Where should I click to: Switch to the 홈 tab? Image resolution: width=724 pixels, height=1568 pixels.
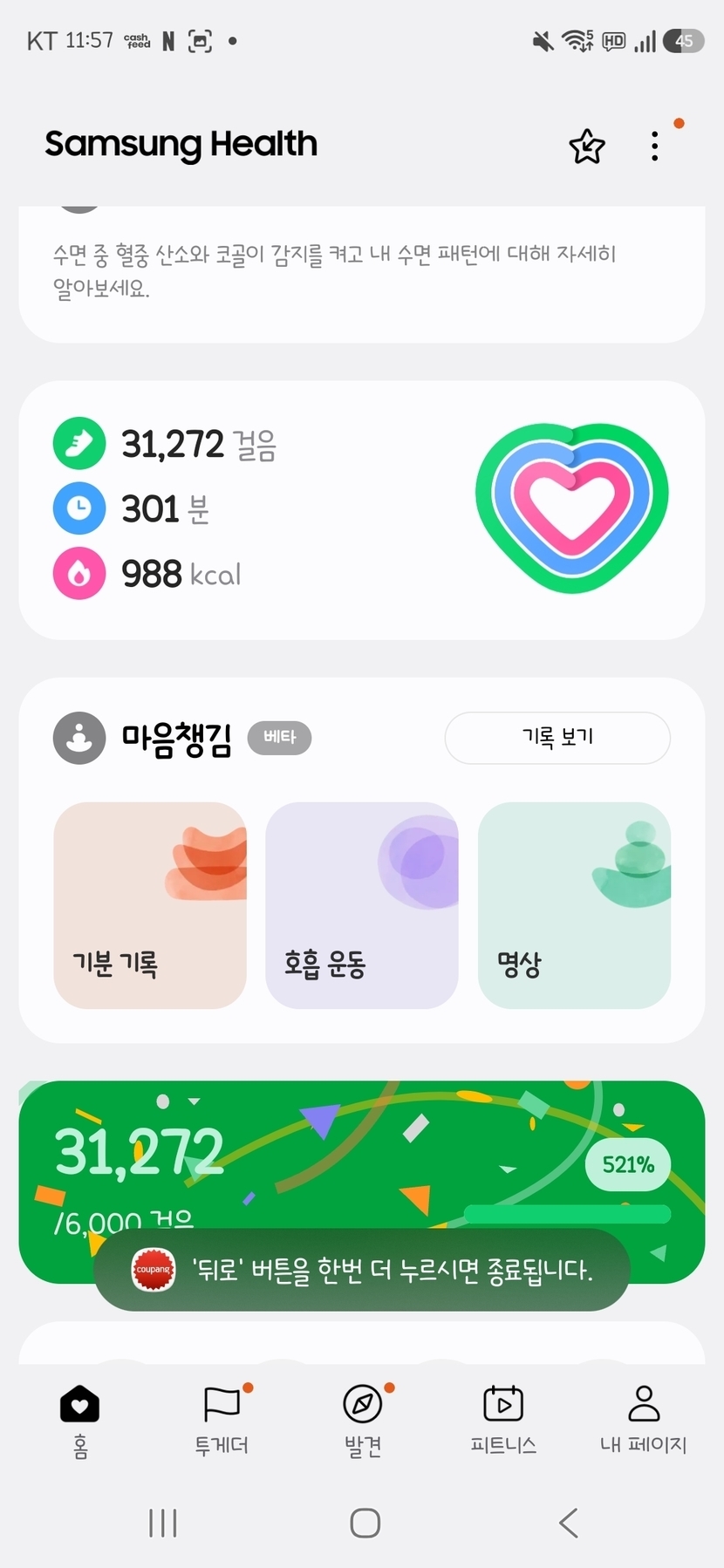click(x=79, y=1419)
